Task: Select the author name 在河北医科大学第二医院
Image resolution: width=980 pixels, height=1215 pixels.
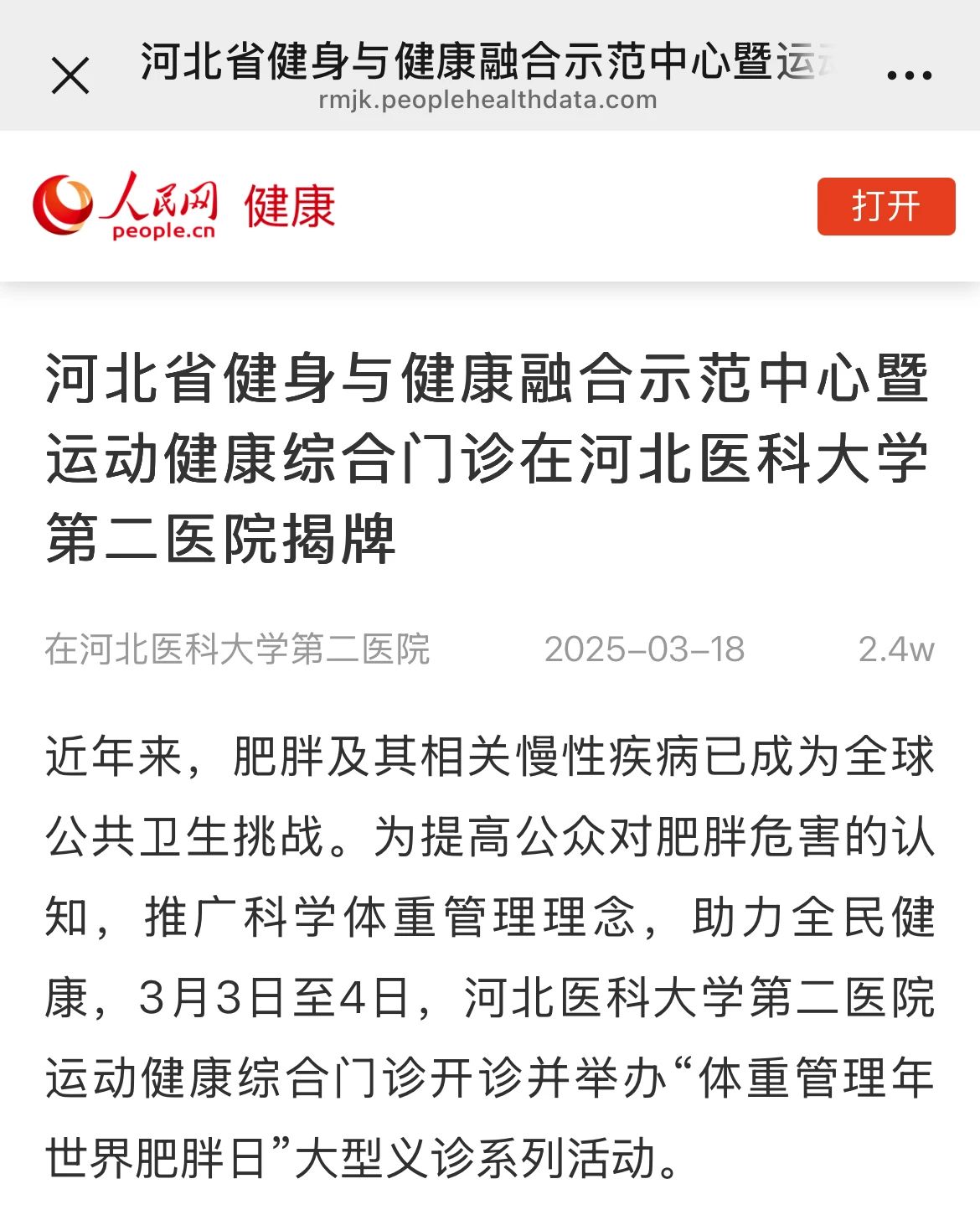Action: pos(237,649)
